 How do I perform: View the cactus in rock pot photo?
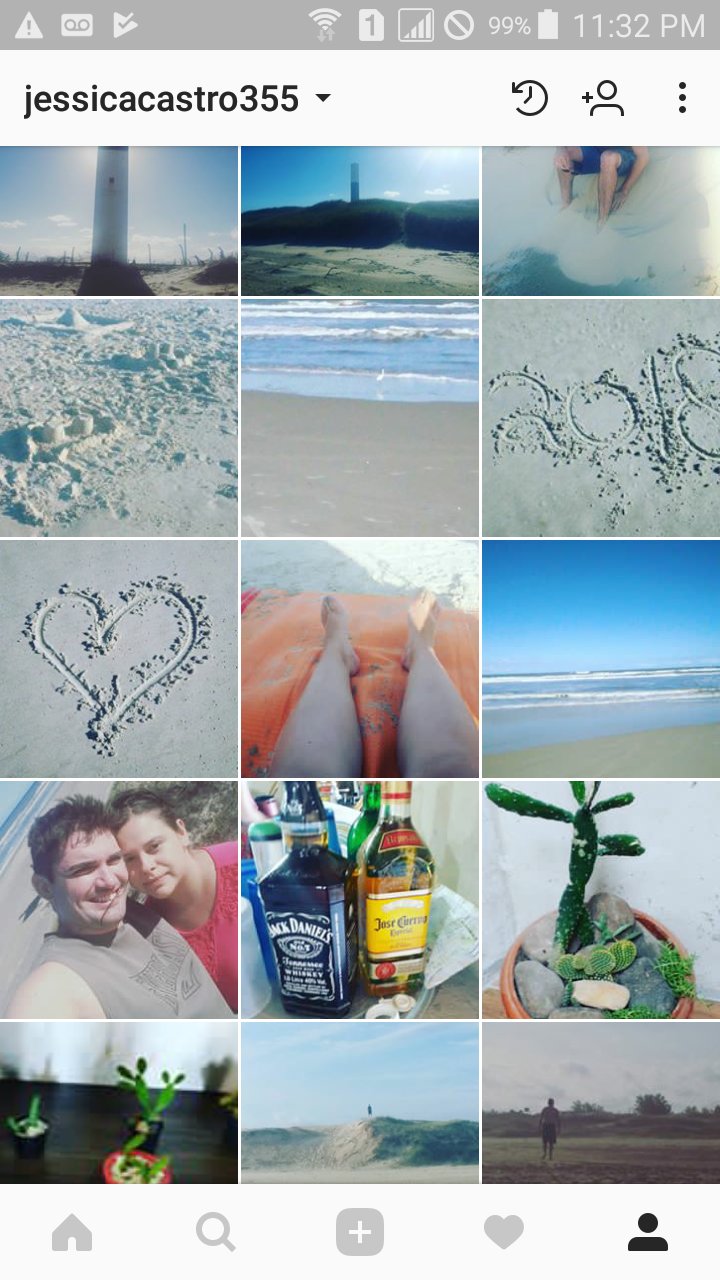[601, 900]
